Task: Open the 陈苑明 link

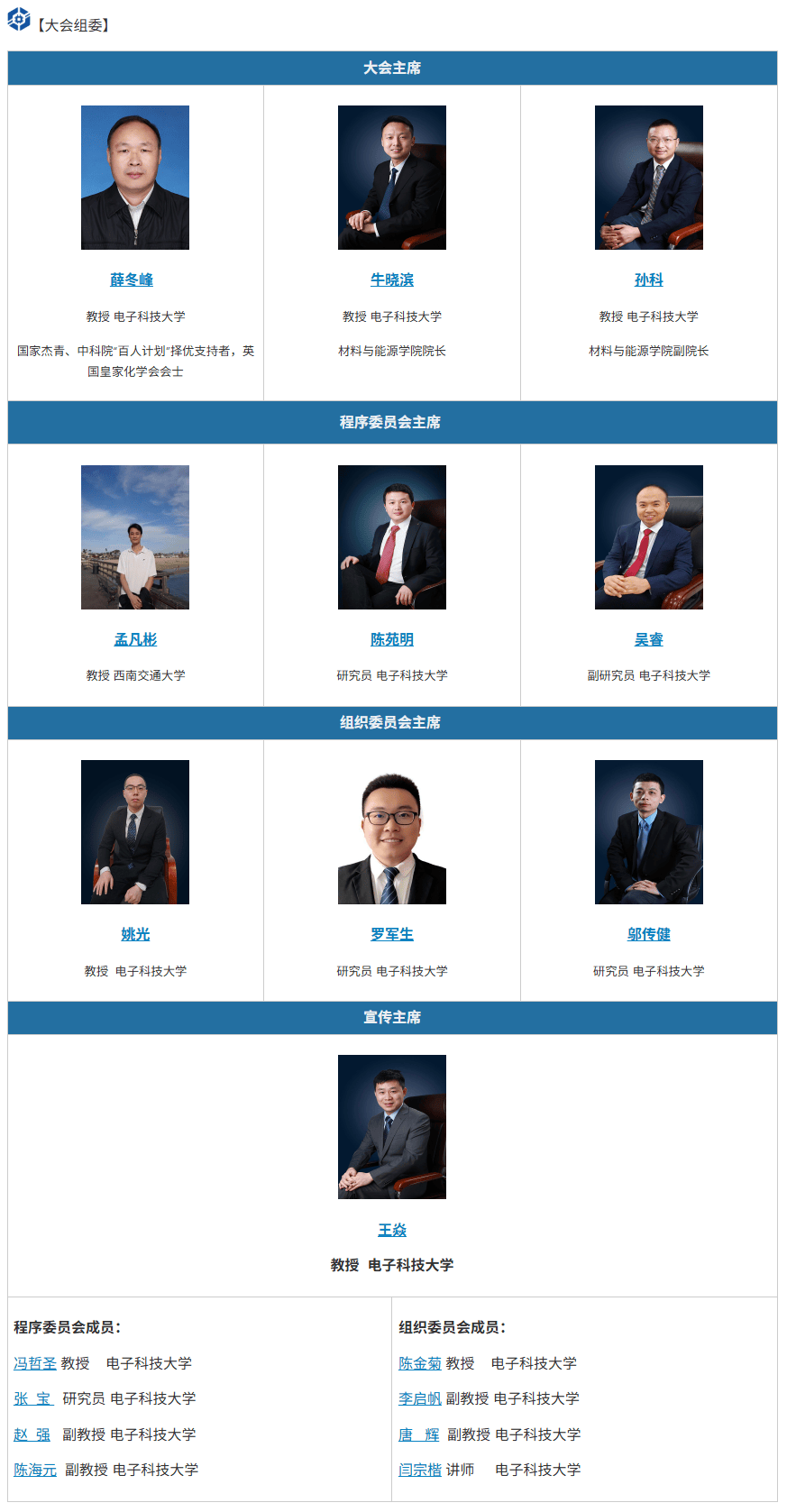Action: pyautogui.click(x=392, y=640)
